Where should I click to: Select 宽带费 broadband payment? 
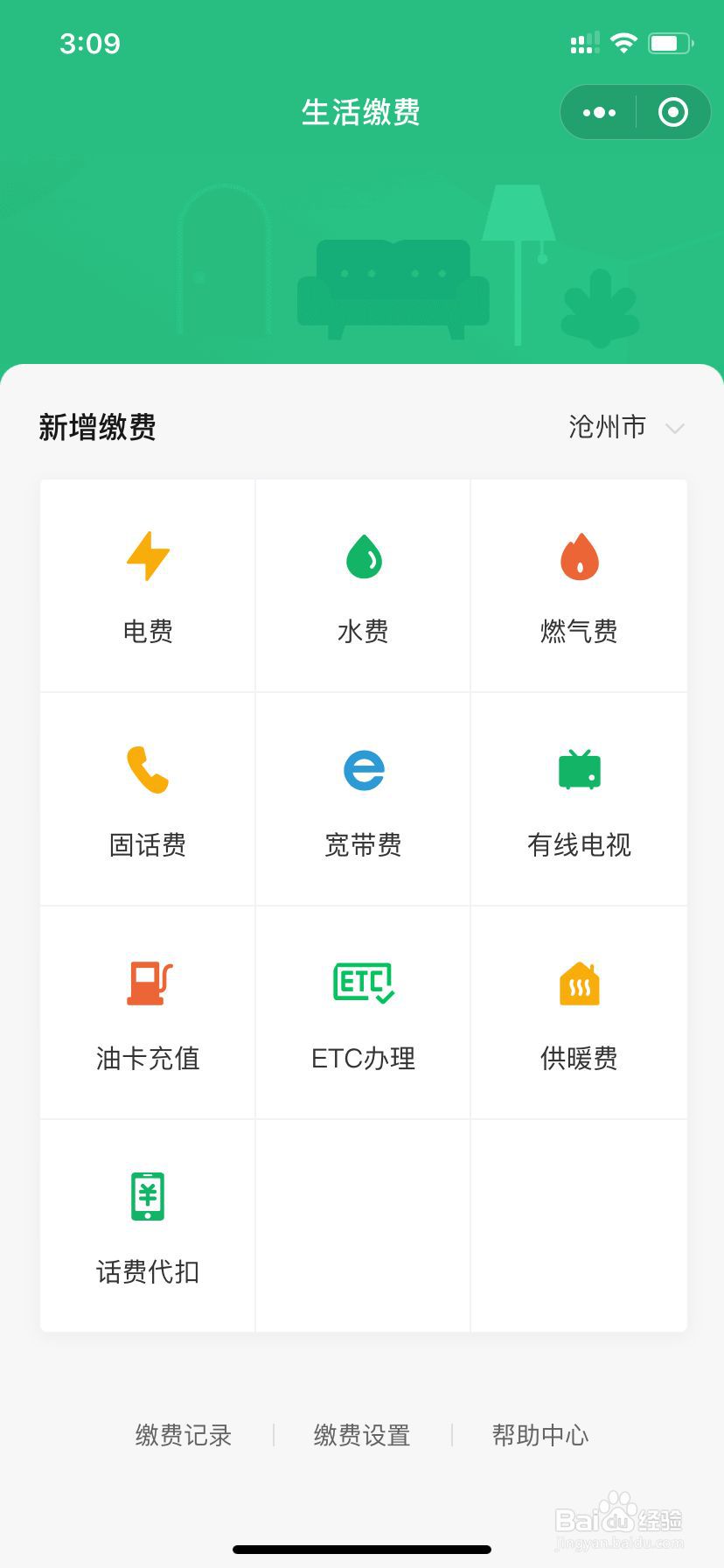tap(363, 800)
